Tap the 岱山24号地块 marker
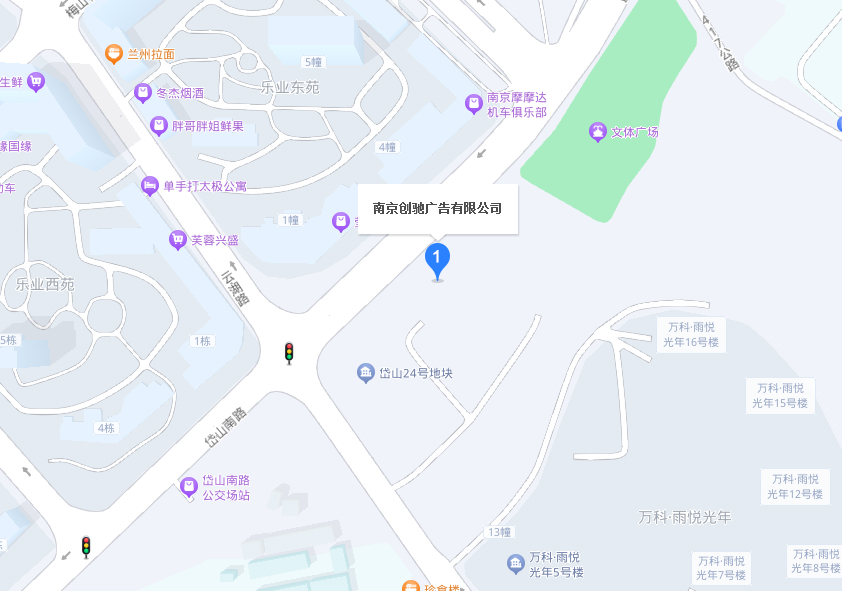Screen dimensions: 842x591 (x=366, y=373)
